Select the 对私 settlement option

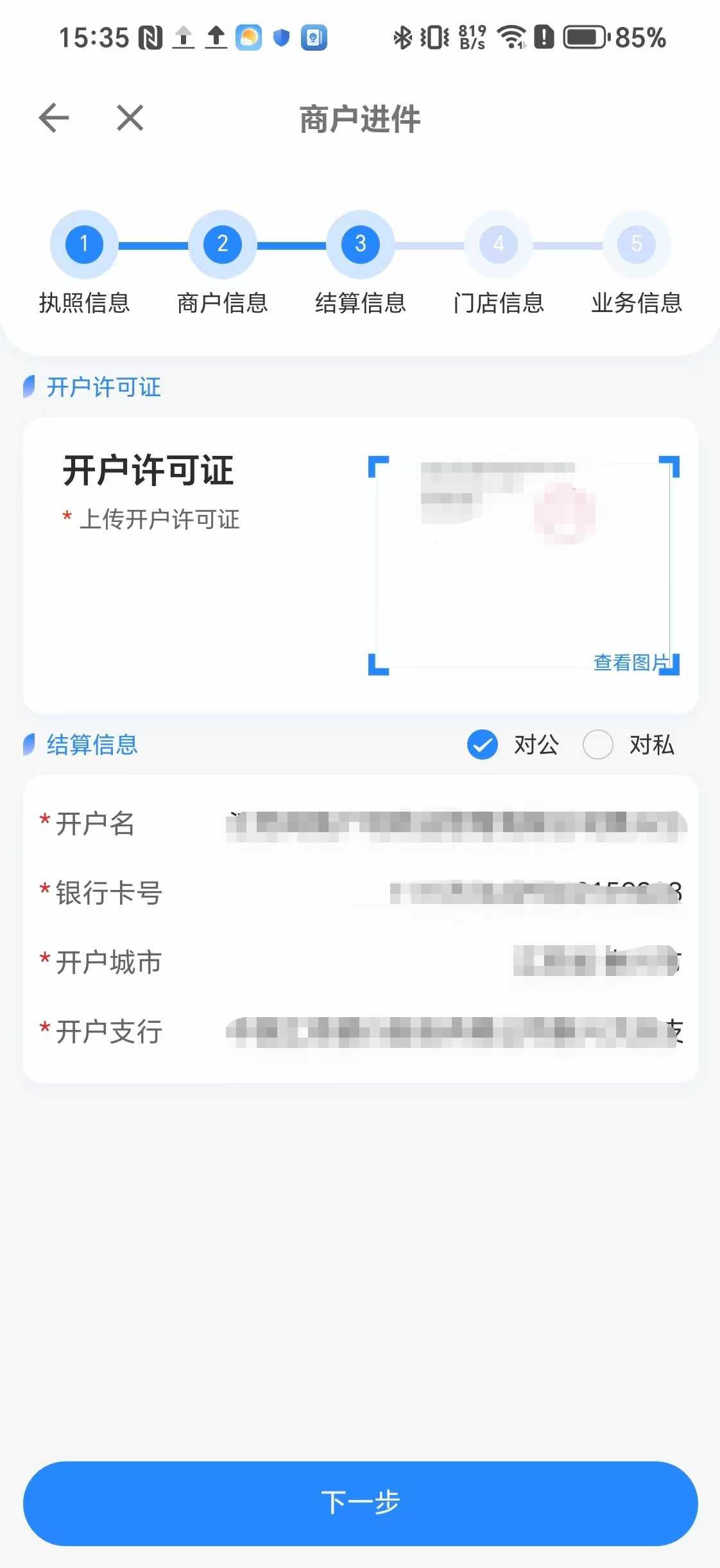pos(597,745)
